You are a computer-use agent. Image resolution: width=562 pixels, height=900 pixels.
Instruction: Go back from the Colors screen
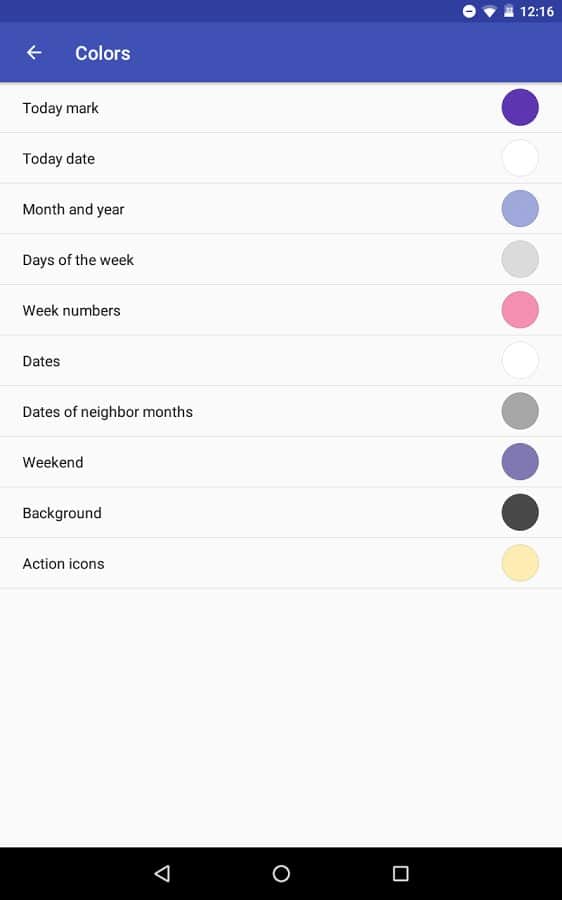click(x=34, y=53)
